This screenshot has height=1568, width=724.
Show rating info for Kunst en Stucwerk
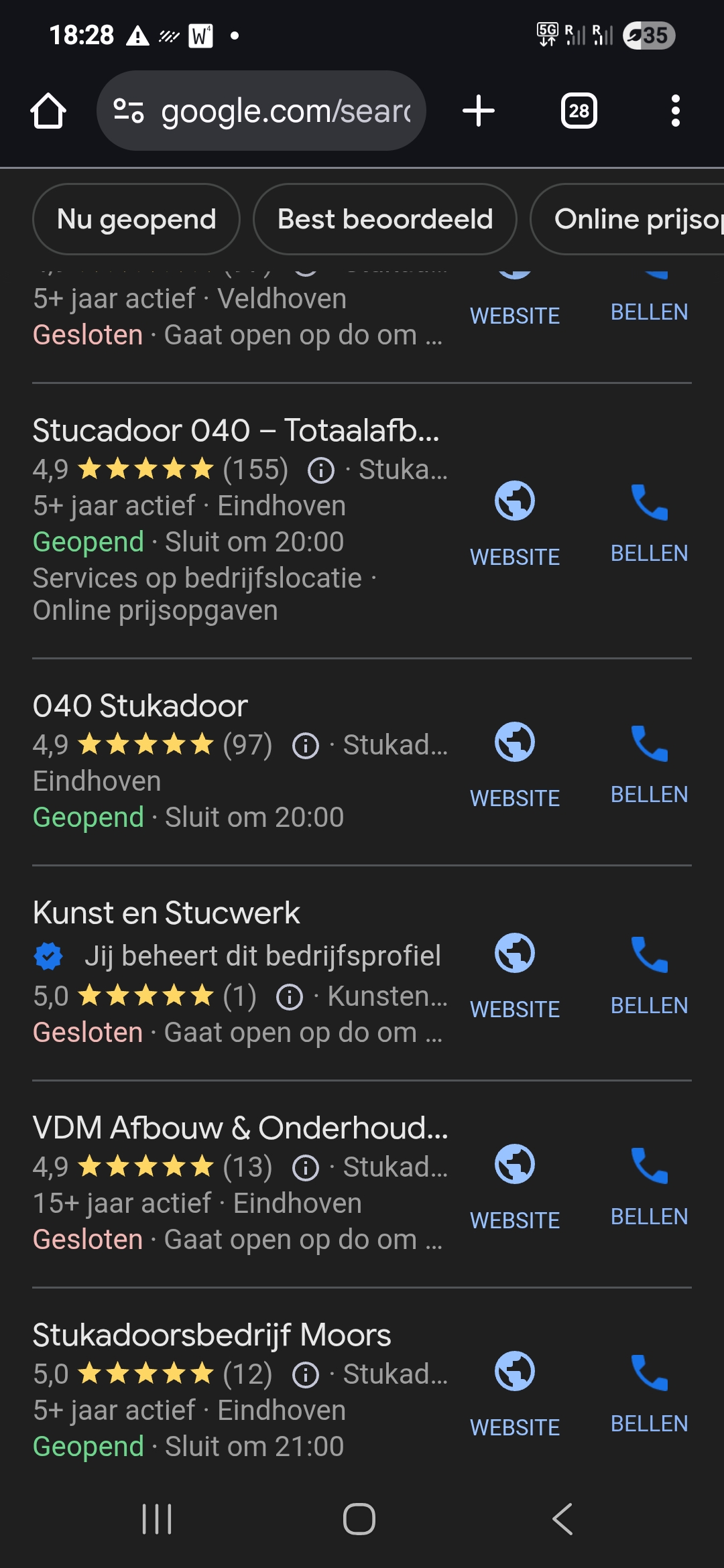coord(290,996)
